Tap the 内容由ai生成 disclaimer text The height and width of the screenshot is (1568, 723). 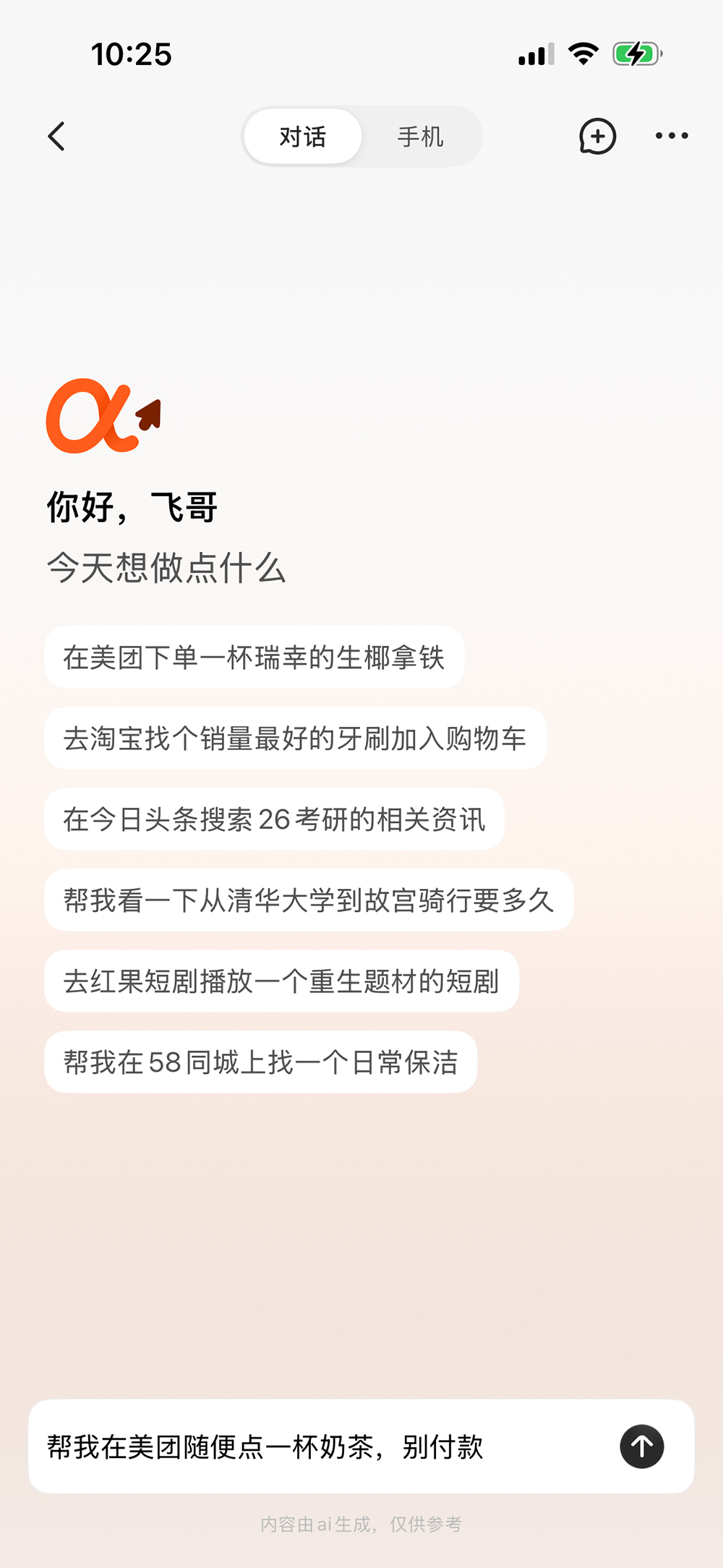pos(361,1524)
